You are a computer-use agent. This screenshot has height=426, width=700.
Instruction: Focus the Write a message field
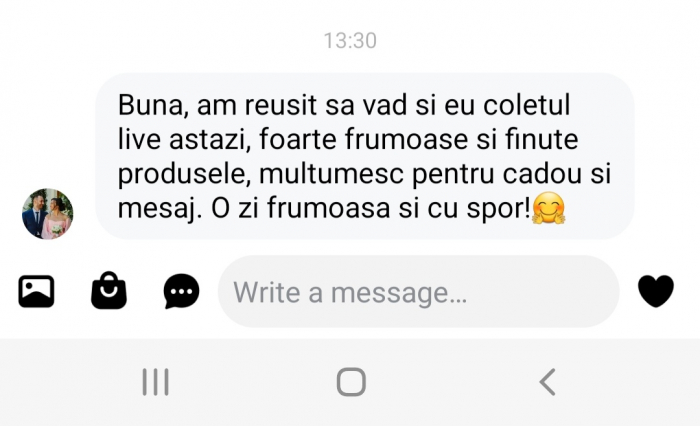(x=418, y=292)
